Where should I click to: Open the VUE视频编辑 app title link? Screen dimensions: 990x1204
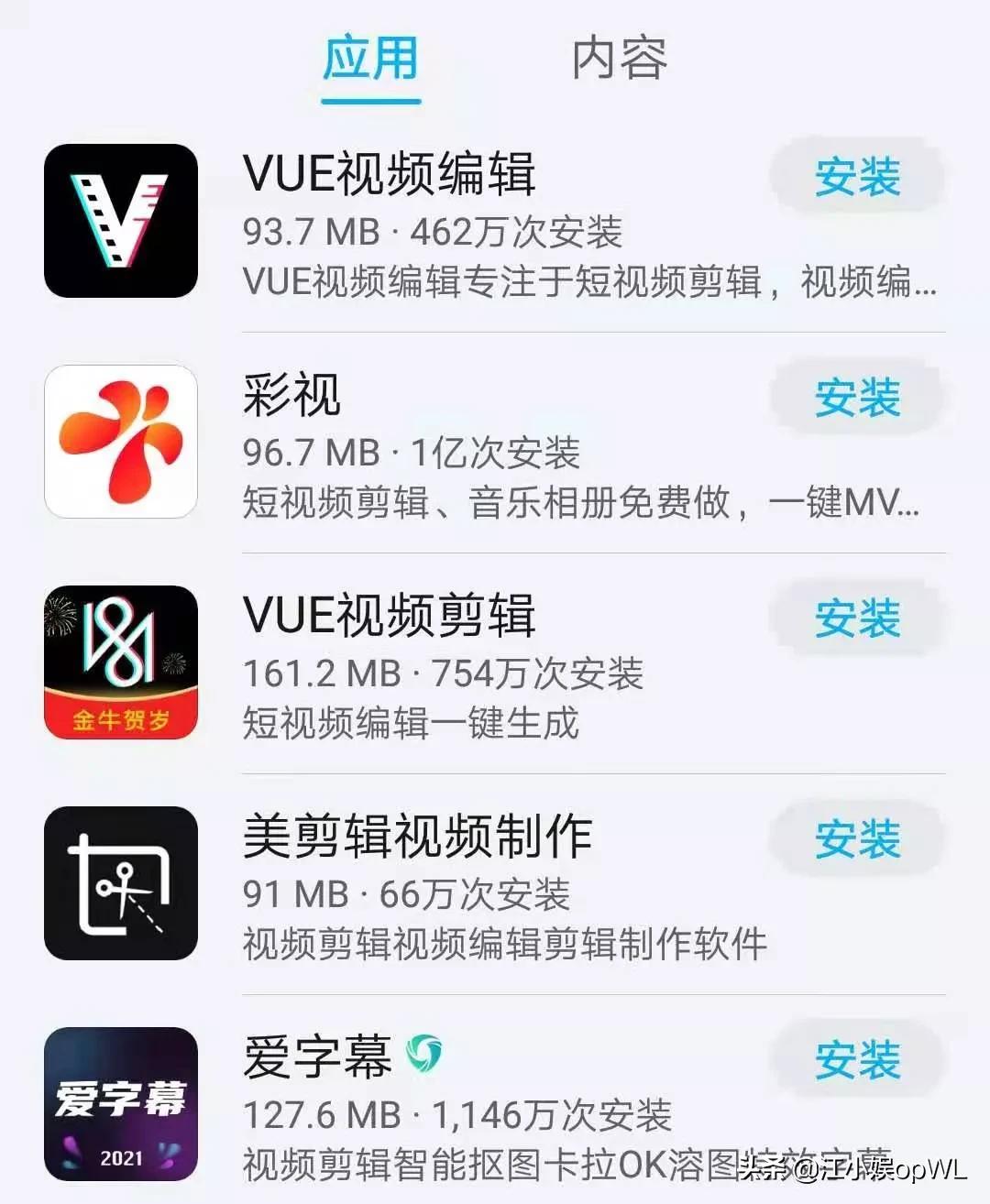pyautogui.click(x=391, y=174)
